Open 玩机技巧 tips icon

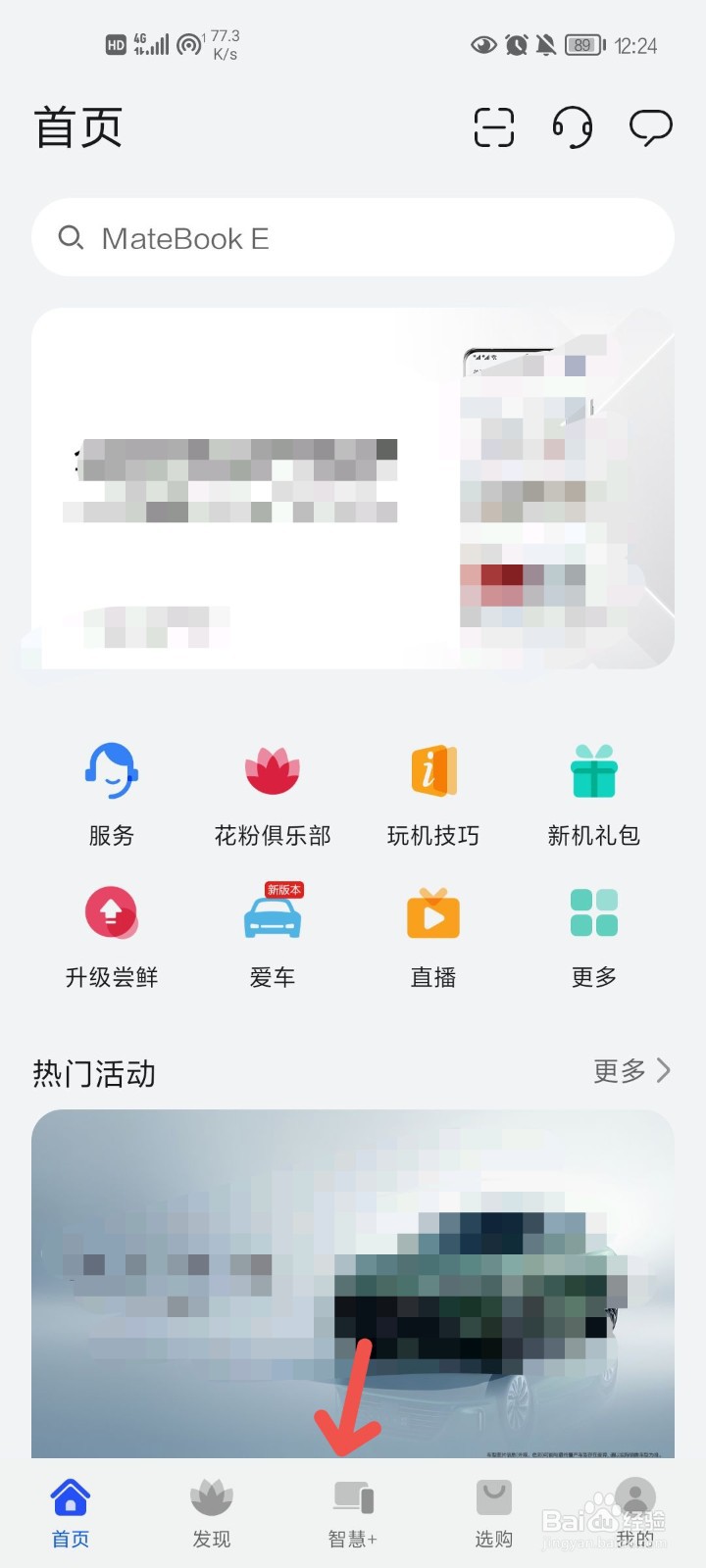coord(432,794)
